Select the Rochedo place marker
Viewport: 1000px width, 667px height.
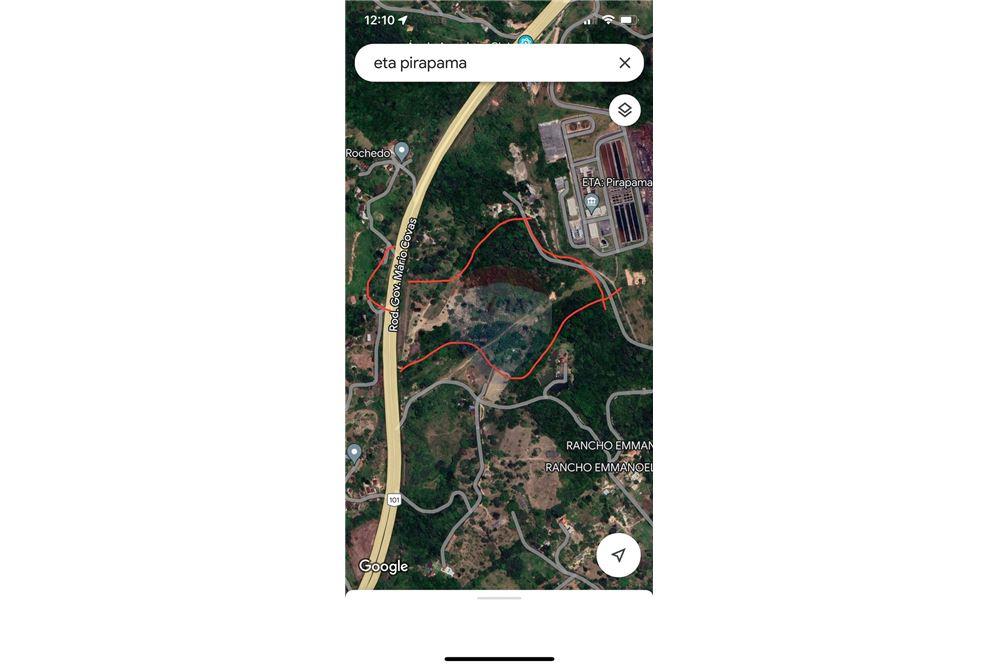click(x=401, y=151)
